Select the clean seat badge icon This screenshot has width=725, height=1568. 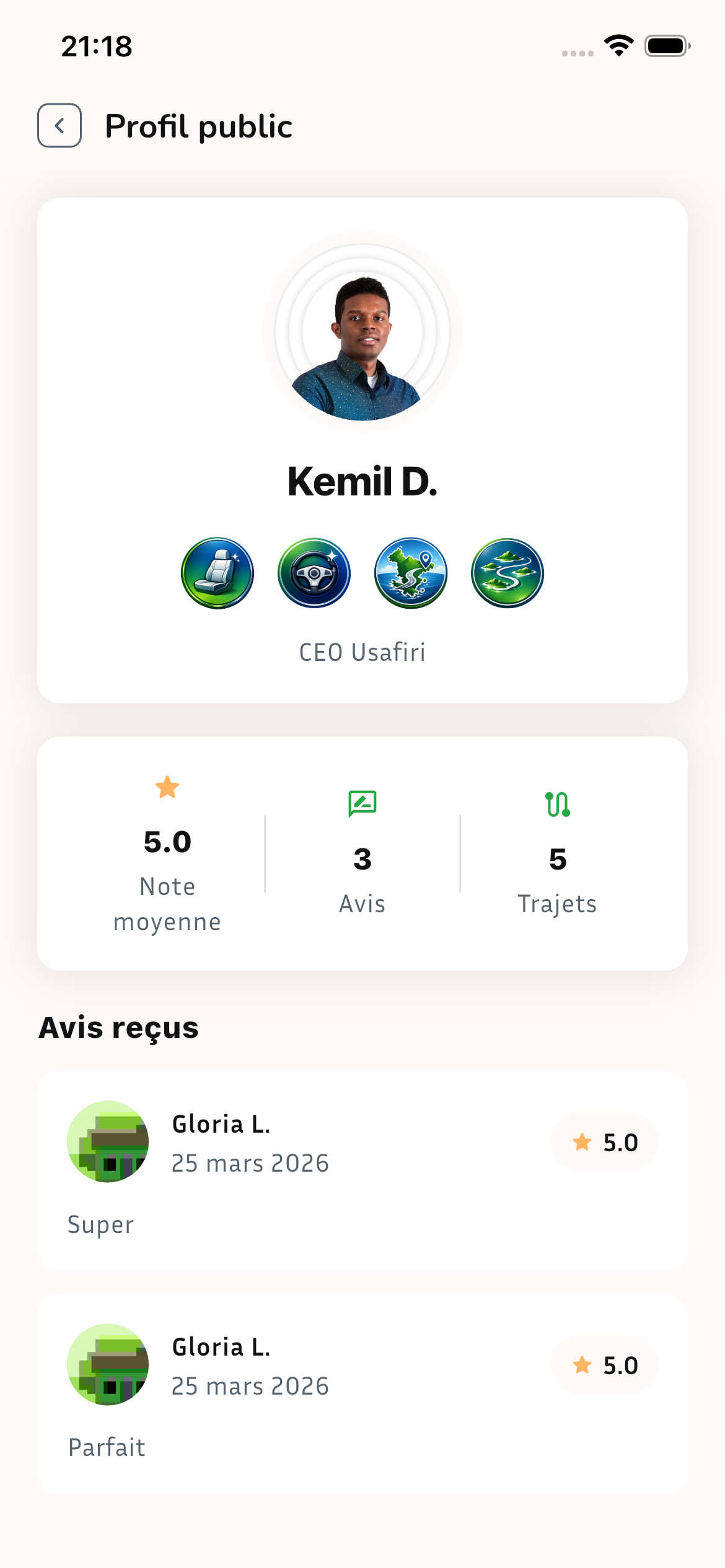click(x=216, y=573)
